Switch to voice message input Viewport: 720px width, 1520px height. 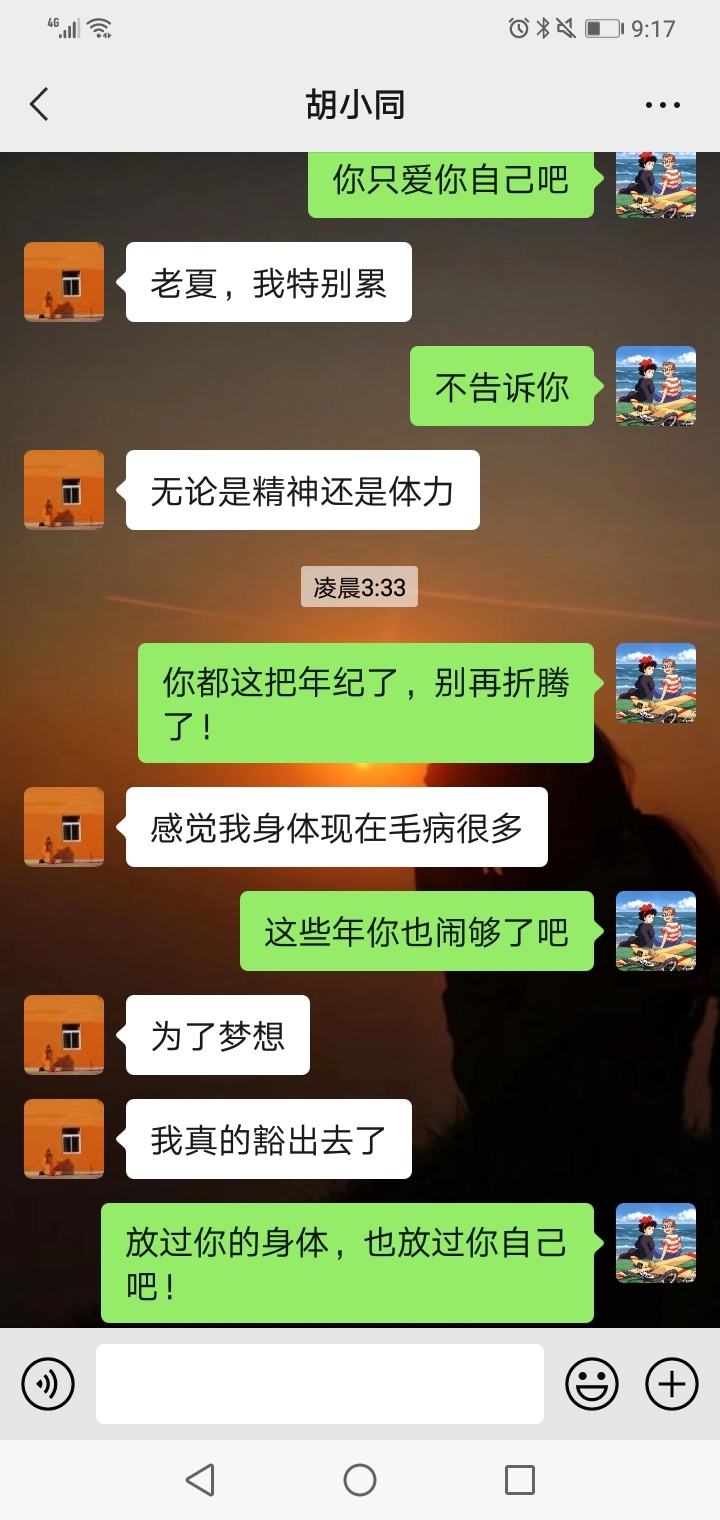coord(48,1384)
